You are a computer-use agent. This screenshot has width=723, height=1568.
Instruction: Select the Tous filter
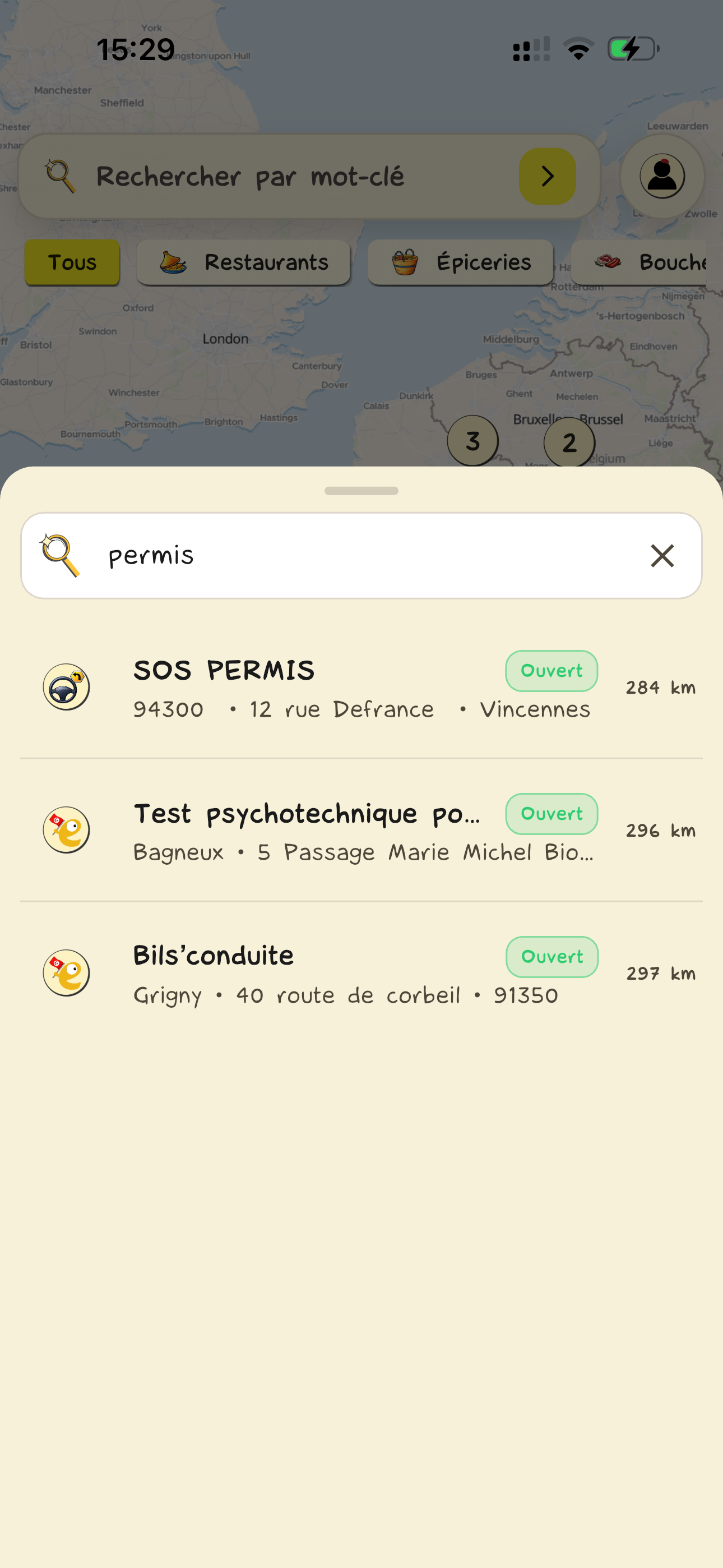click(72, 262)
